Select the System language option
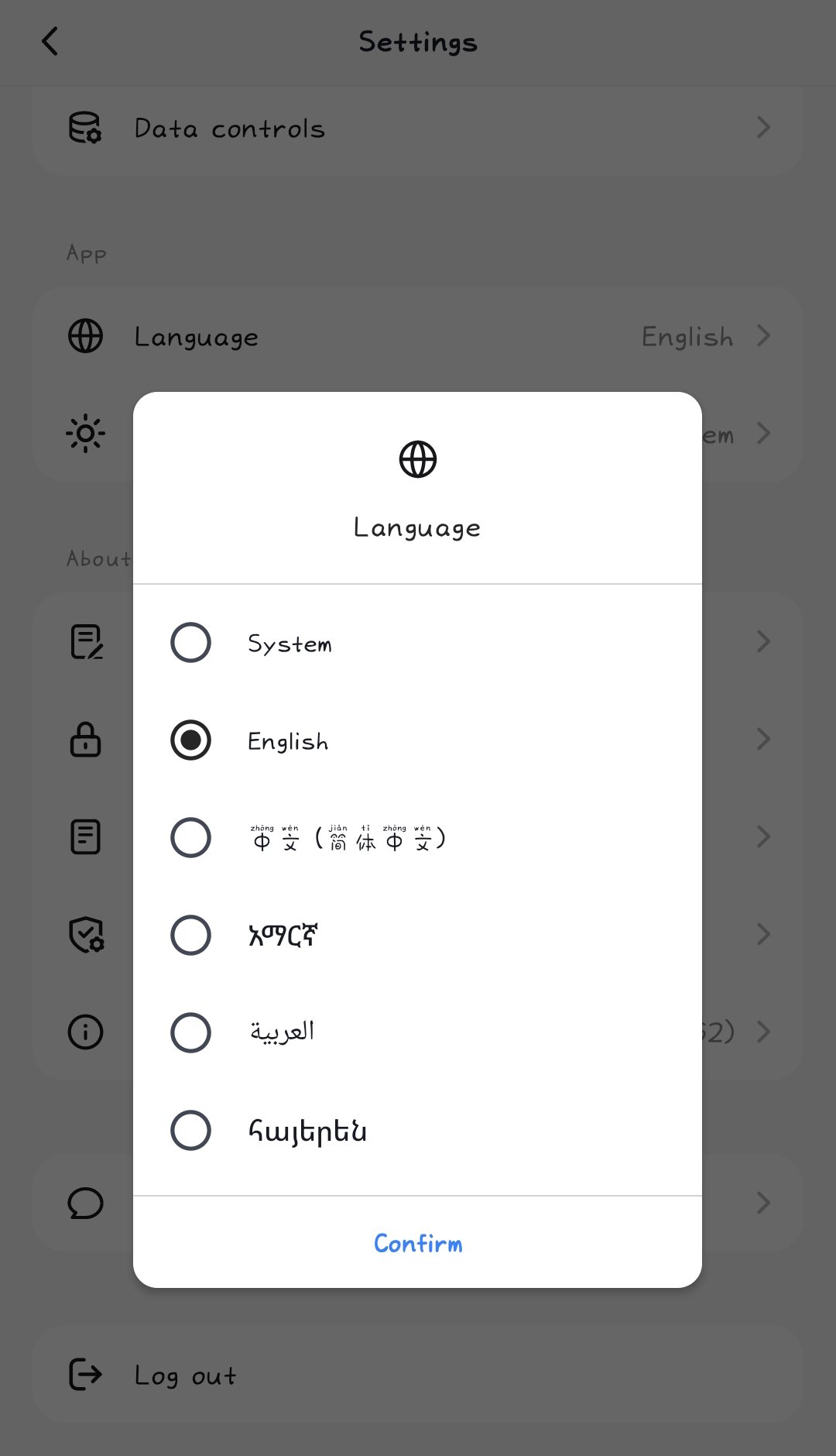Viewport: 836px width, 1456px height. (x=190, y=643)
